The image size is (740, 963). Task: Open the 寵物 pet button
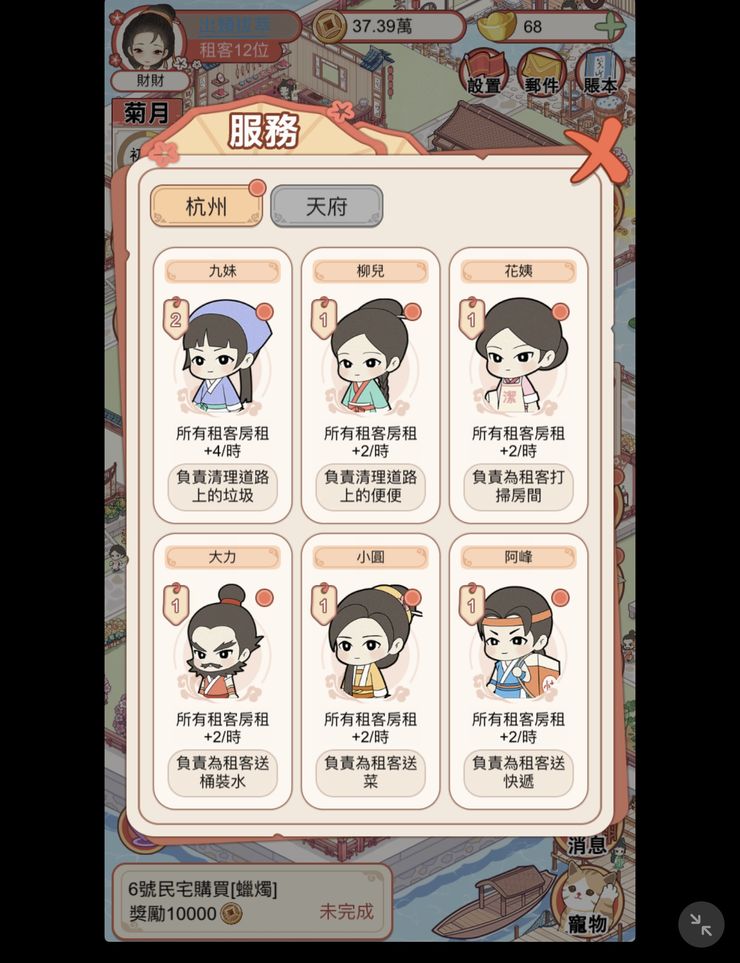coord(587,900)
